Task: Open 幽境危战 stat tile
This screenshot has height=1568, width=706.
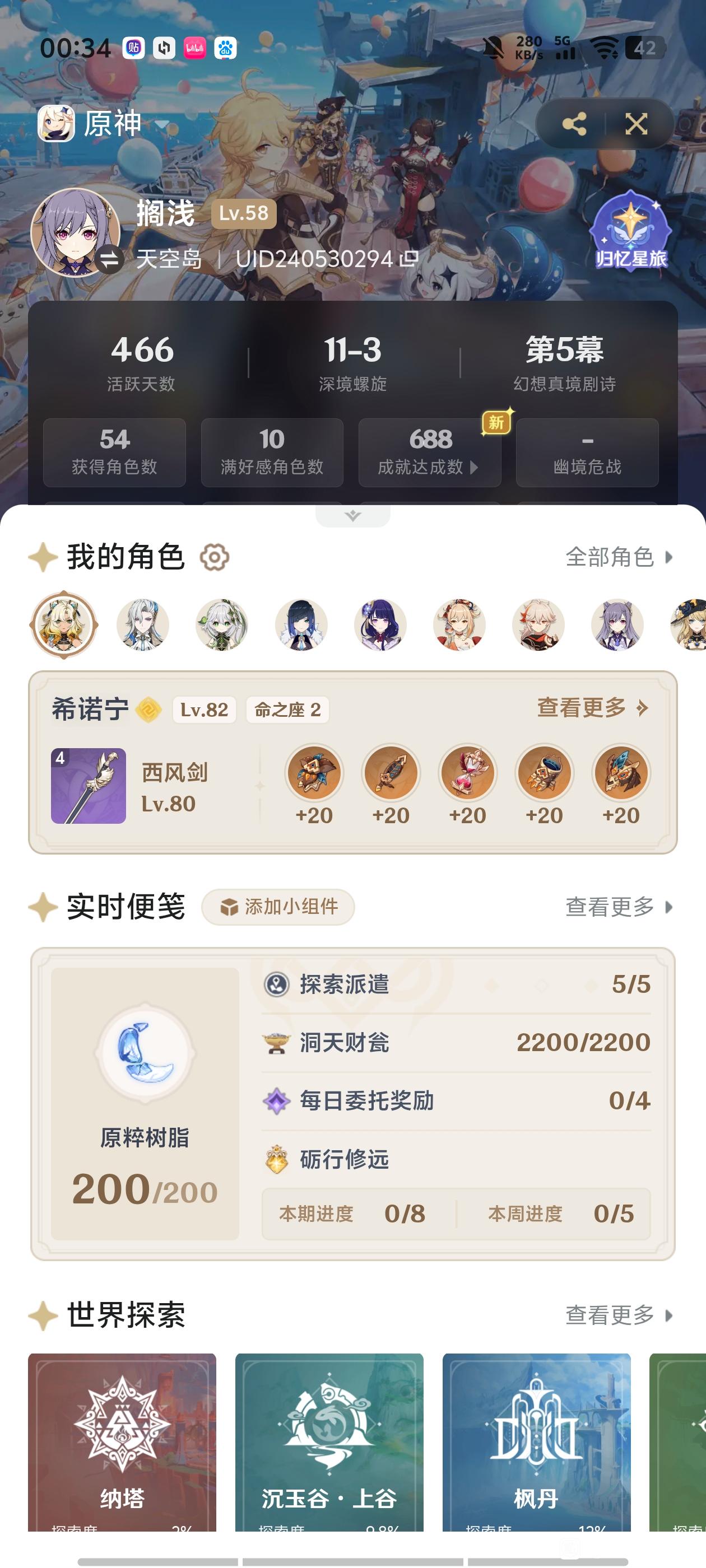Action: pyautogui.click(x=587, y=452)
